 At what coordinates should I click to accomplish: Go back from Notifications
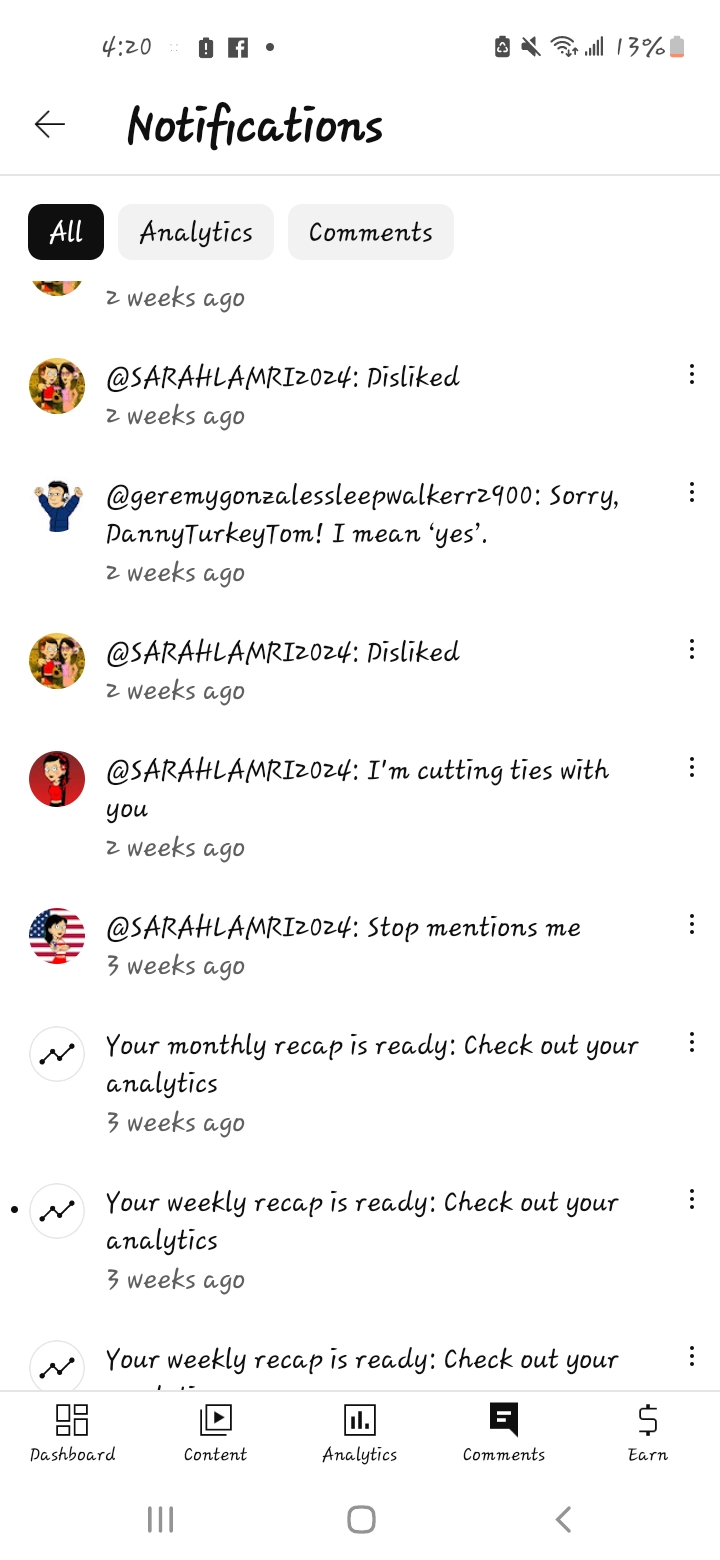click(x=49, y=125)
